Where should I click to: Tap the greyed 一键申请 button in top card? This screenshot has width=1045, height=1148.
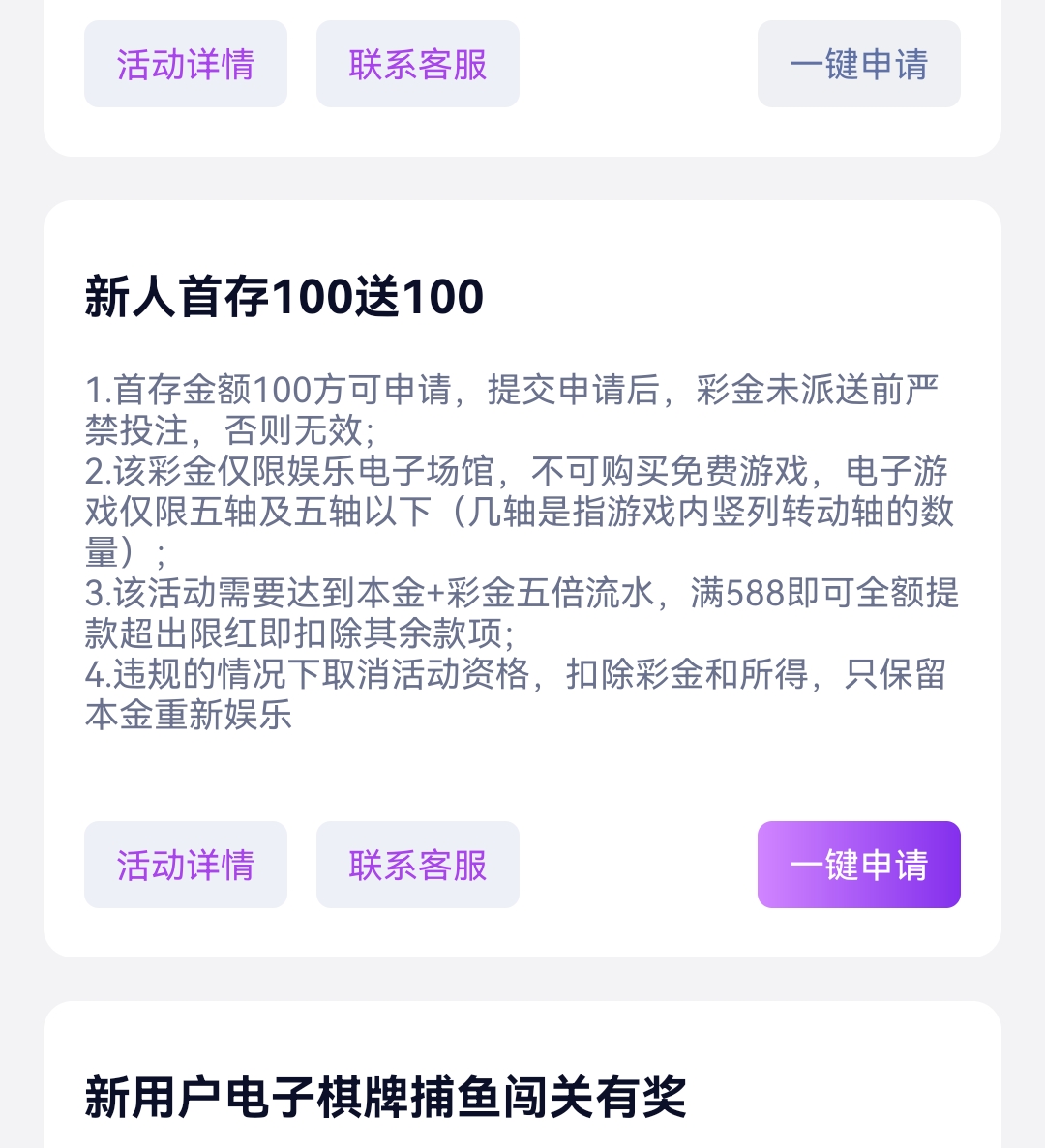(x=858, y=64)
